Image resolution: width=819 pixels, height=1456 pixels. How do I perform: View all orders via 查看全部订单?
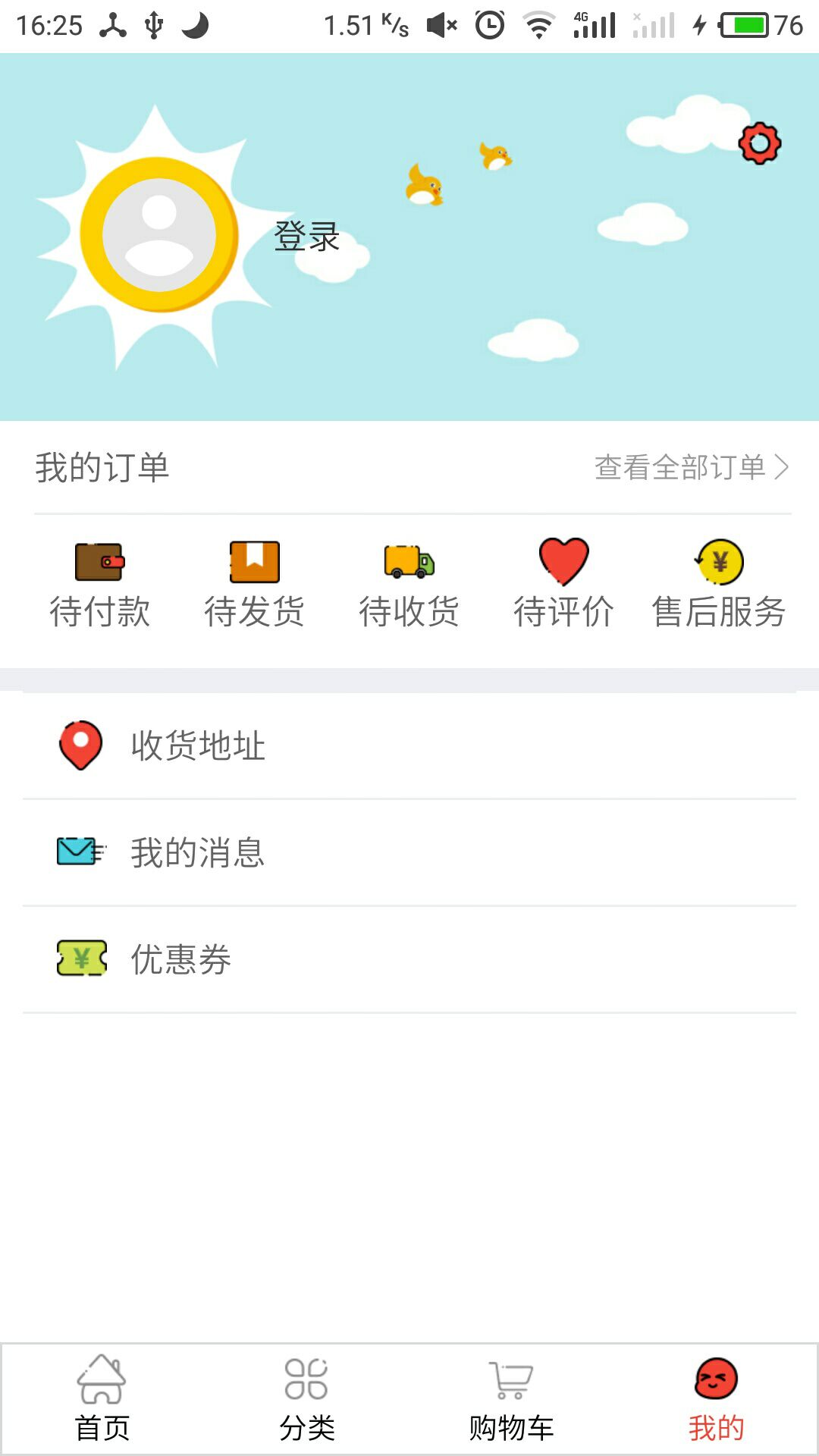click(x=691, y=467)
